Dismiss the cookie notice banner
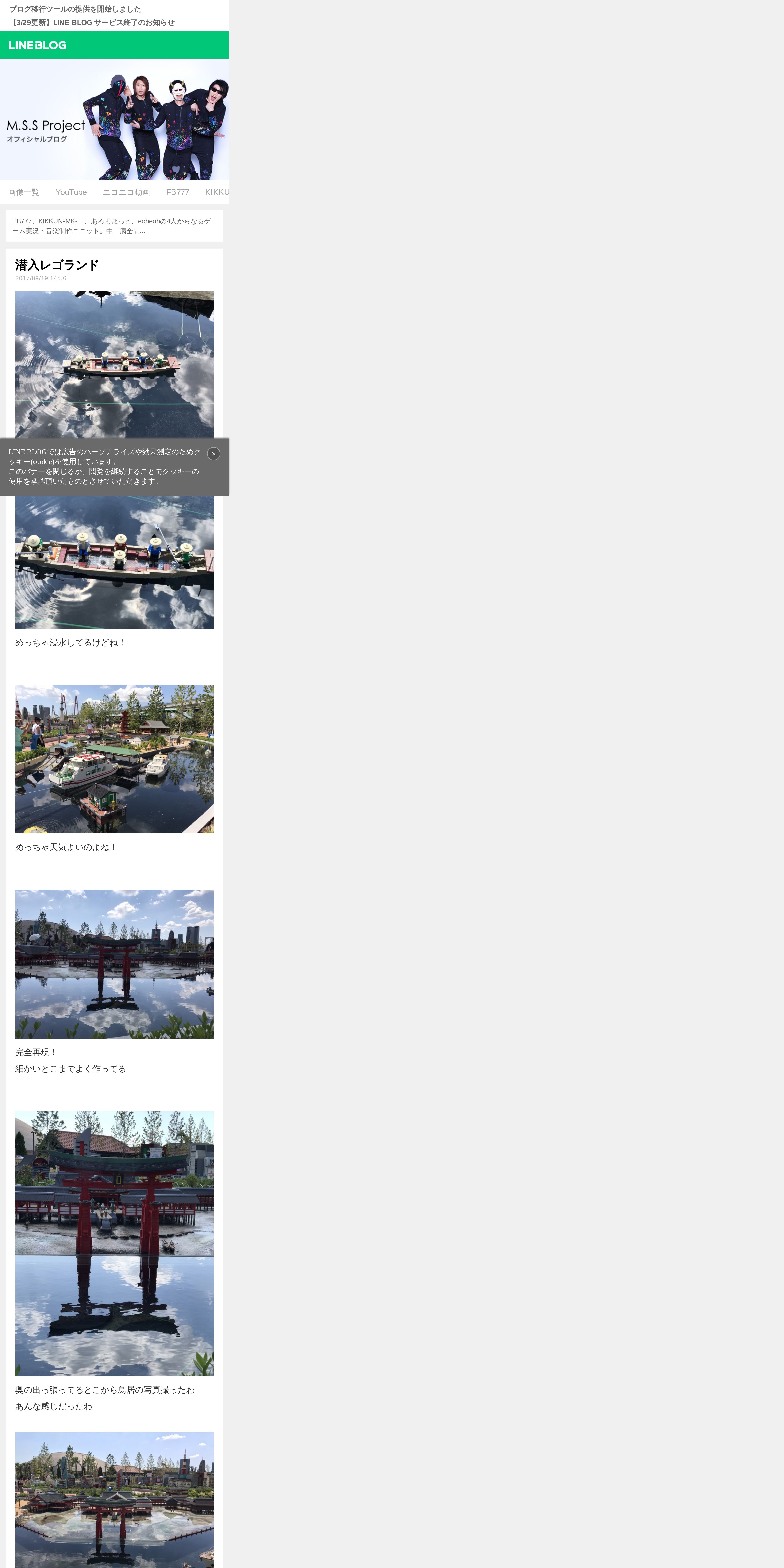The width and height of the screenshot is (784, 1568). click(214, 453)
